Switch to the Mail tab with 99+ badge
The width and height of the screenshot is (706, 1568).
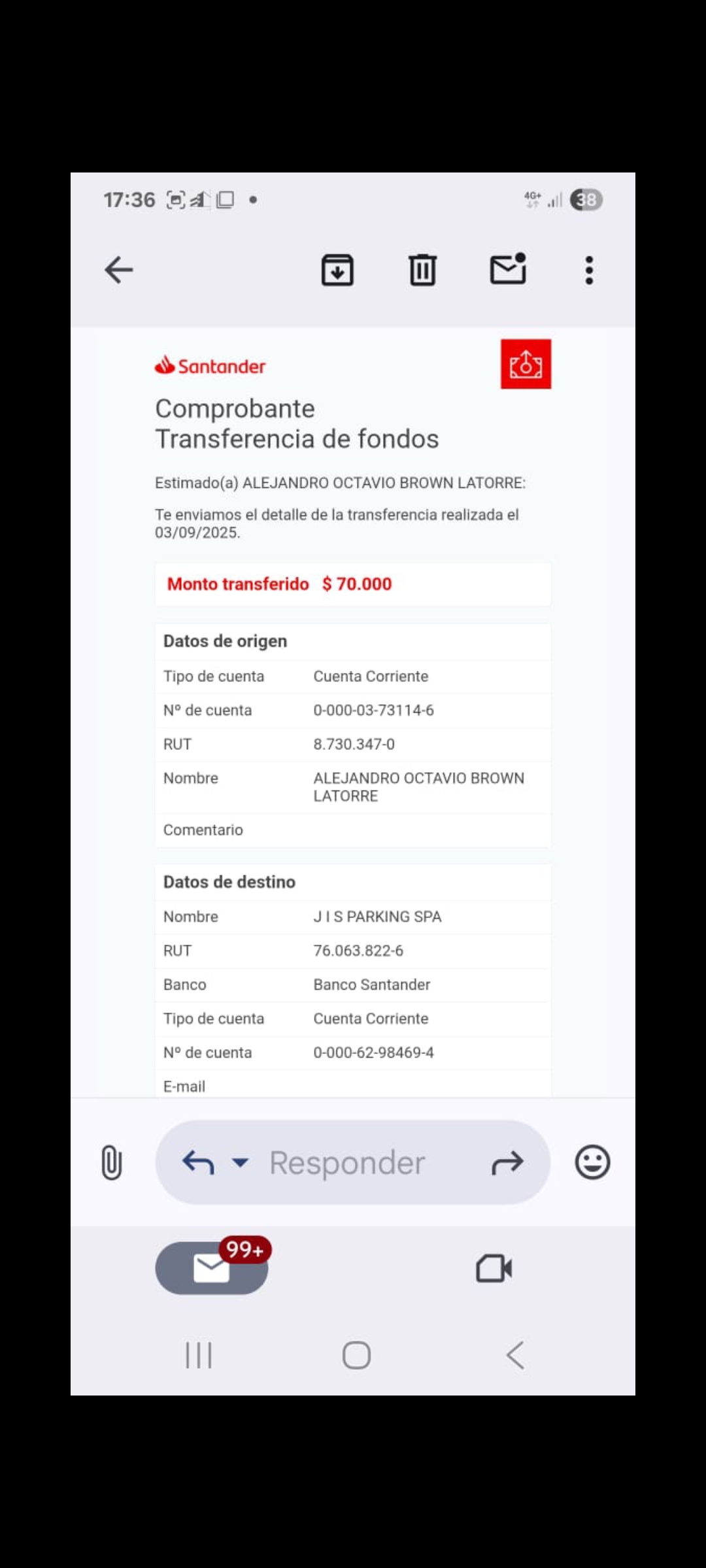coord(212,1267)
